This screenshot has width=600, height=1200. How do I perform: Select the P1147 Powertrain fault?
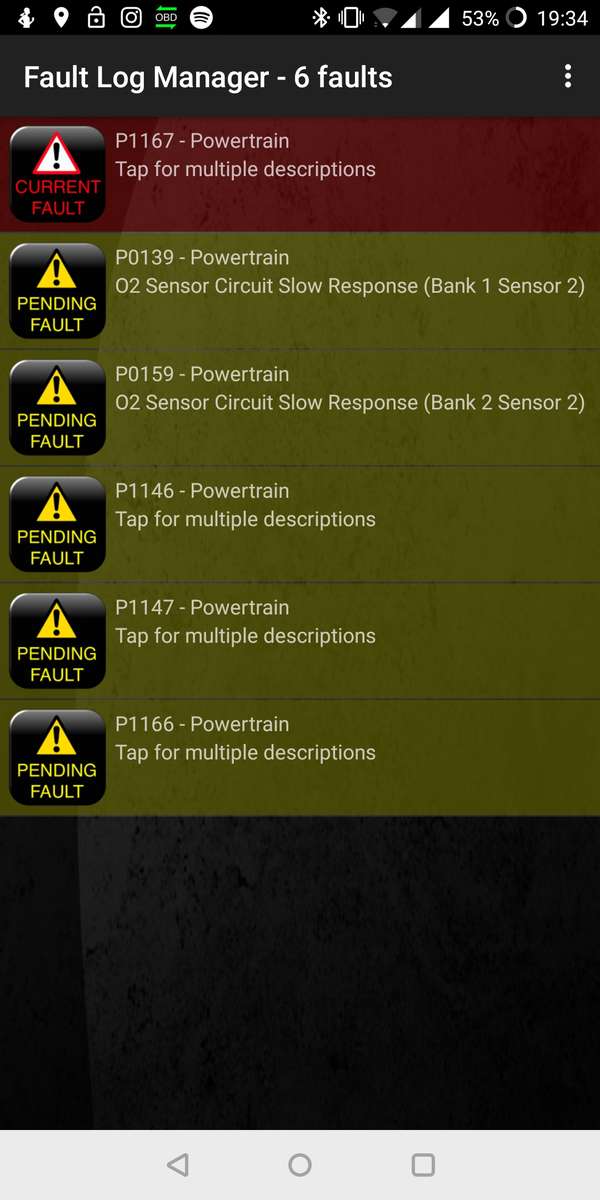tap(300, 640)
